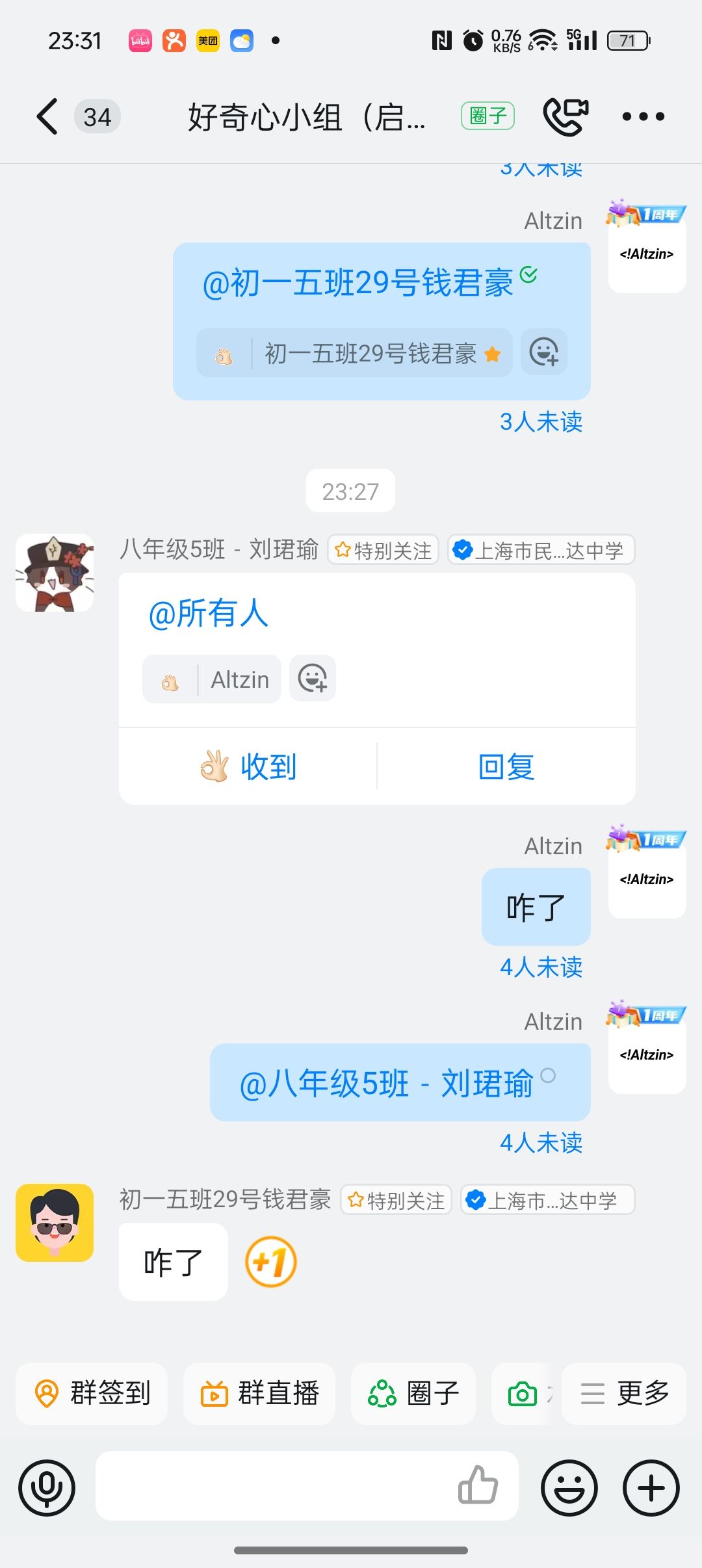
Task: Start 群直播 group livestream
Action: (x=259, y=1393)
